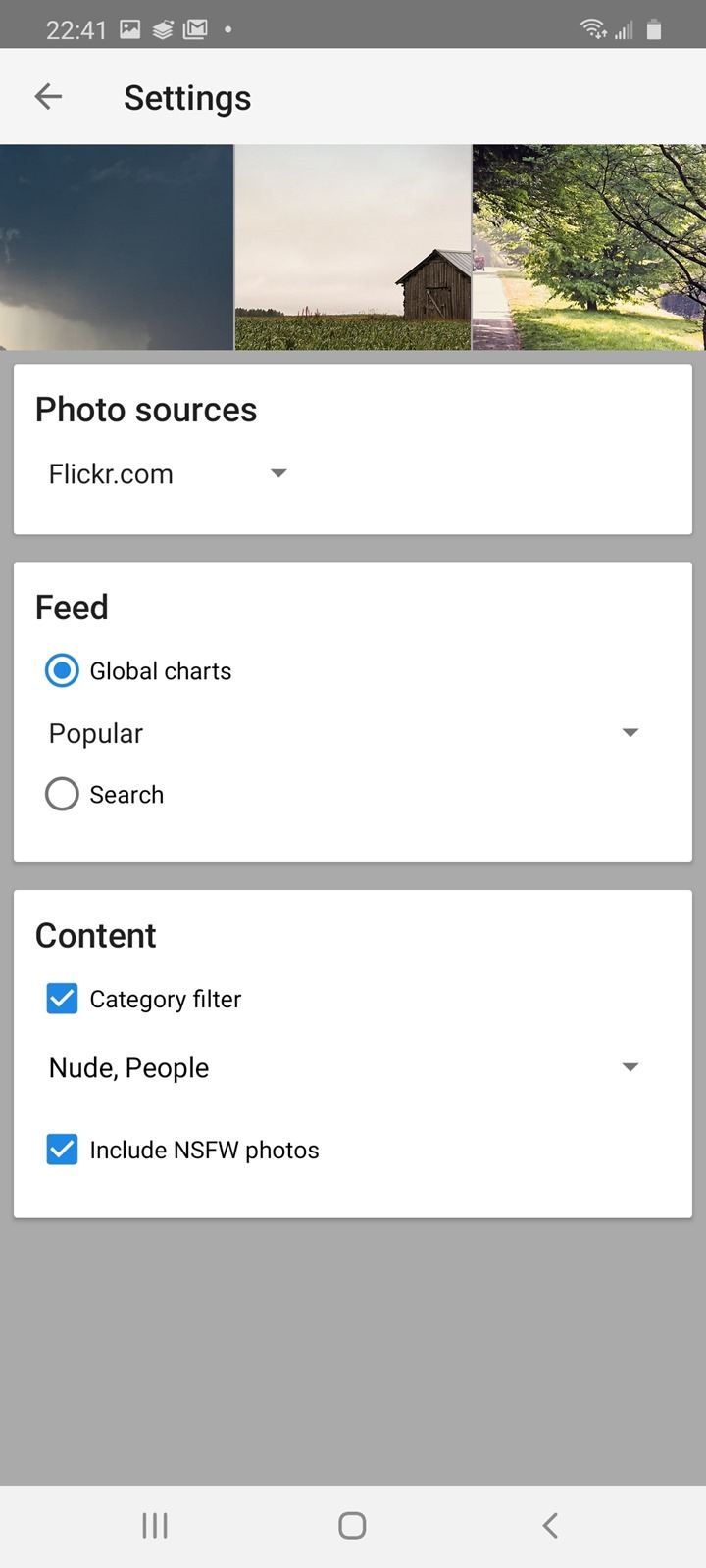This screenshot has height=1568, width=706.
Task: Open recent apps from navigation bar
Action: 155,1525
